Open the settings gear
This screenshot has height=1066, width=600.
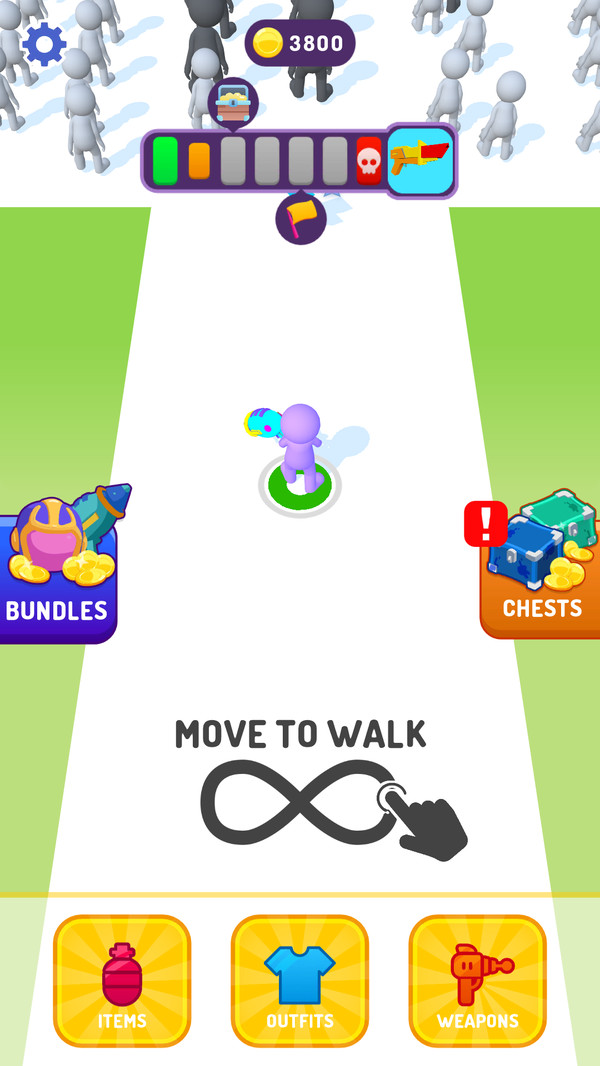[x=44, y=45]
